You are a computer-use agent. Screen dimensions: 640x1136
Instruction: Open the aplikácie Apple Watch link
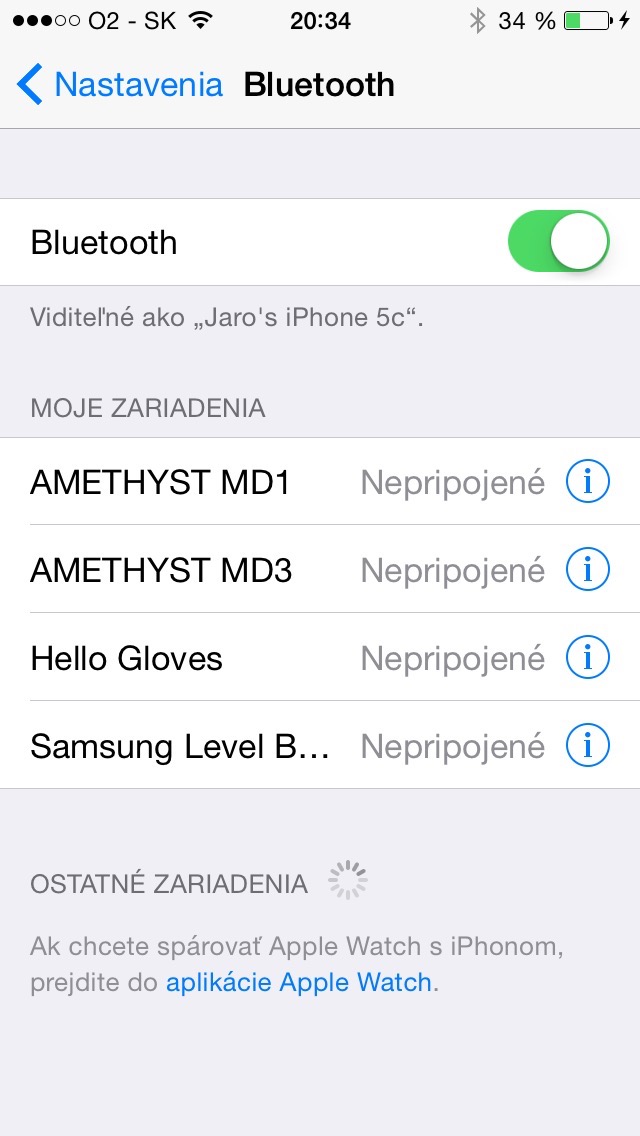pos(298,982)
